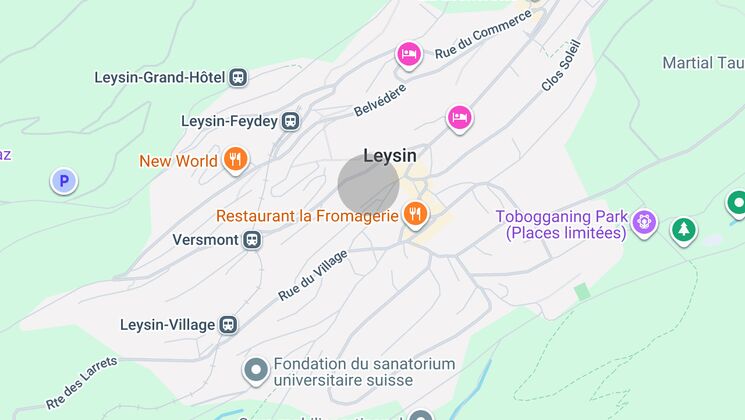Open the hotel pin near Rue du Commerce
The width and height of the screenshot is (745, 420).
[x=408, y=54]
